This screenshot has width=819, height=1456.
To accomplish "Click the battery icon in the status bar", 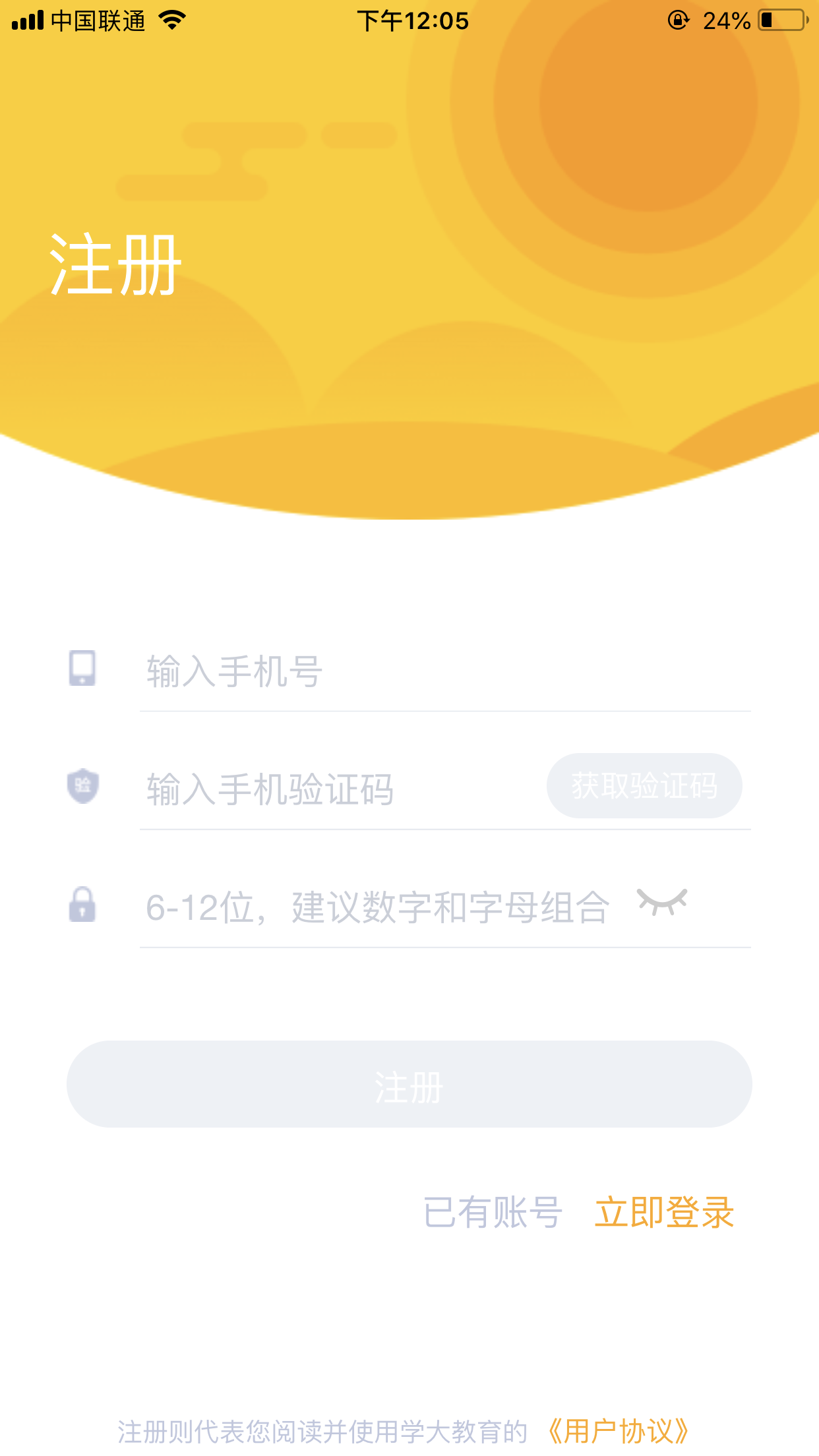I will click(x=781, y=20).
